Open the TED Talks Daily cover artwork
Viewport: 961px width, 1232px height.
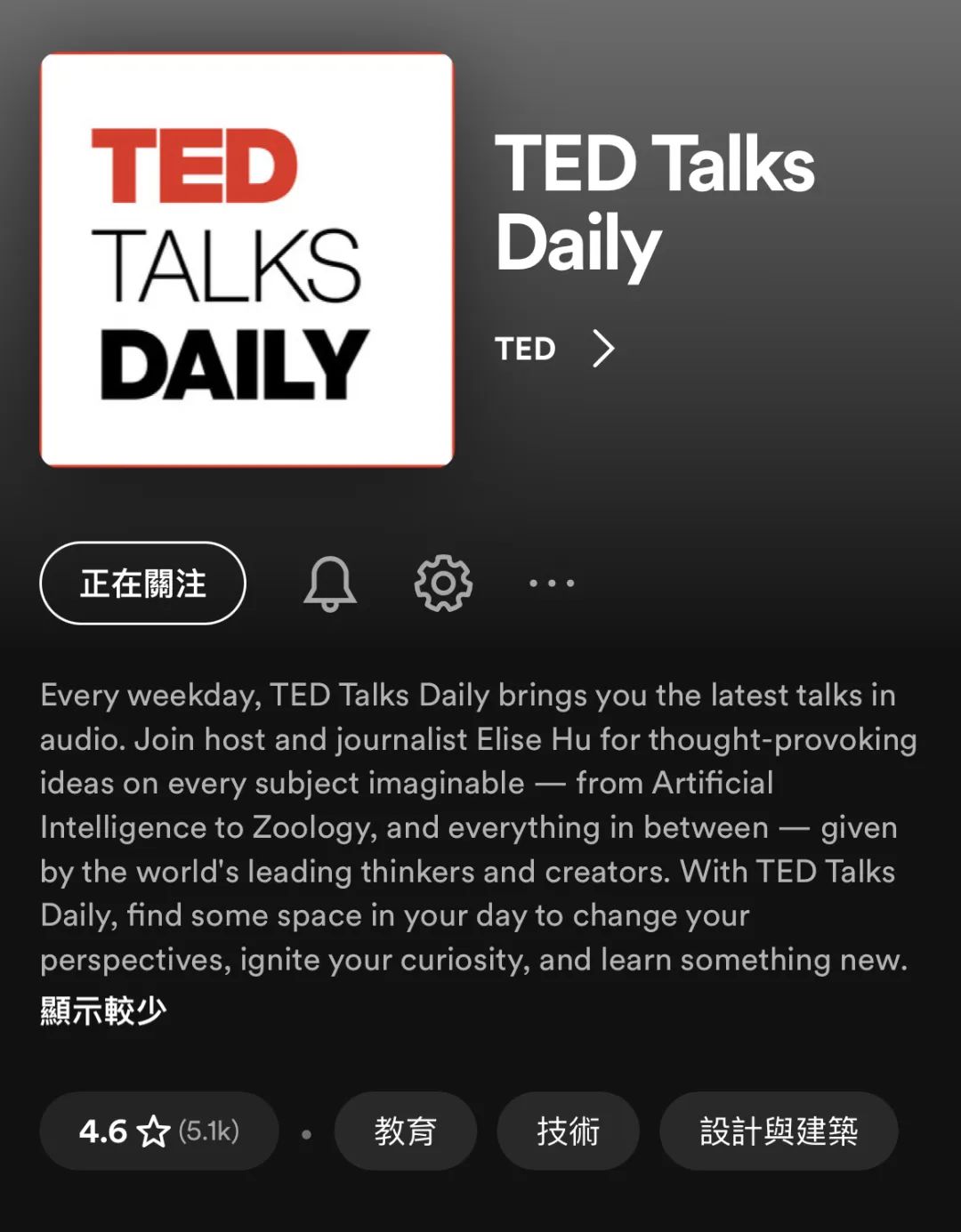click(246, 260)
